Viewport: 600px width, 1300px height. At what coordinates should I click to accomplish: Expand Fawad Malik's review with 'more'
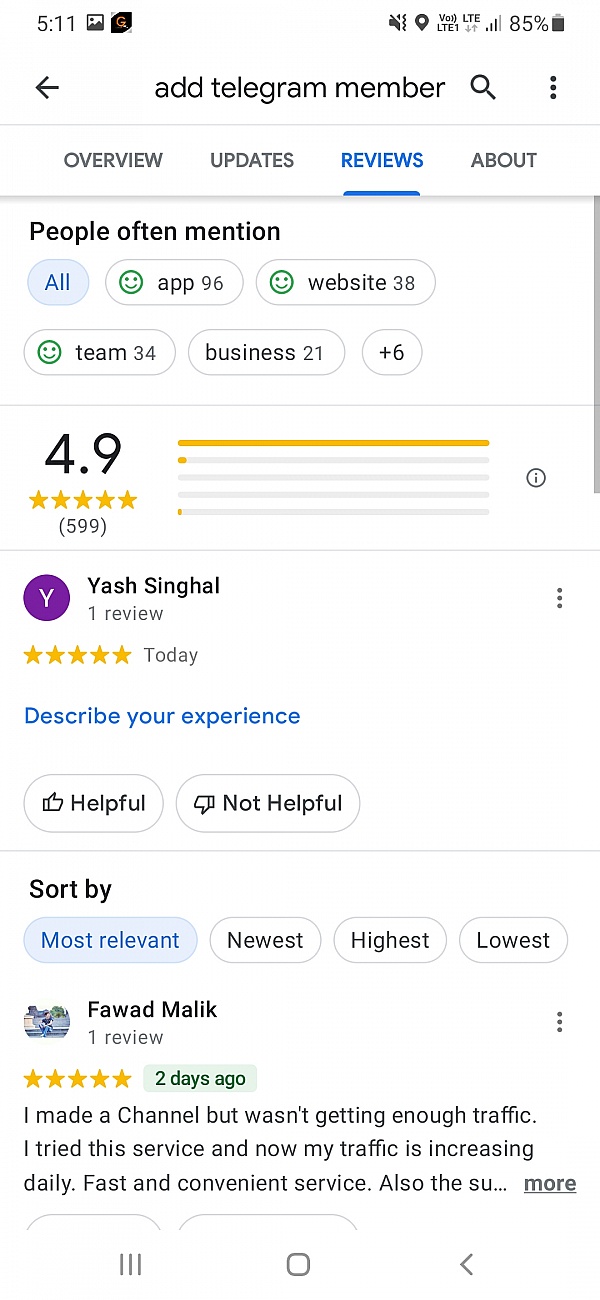click(550, 1183)
